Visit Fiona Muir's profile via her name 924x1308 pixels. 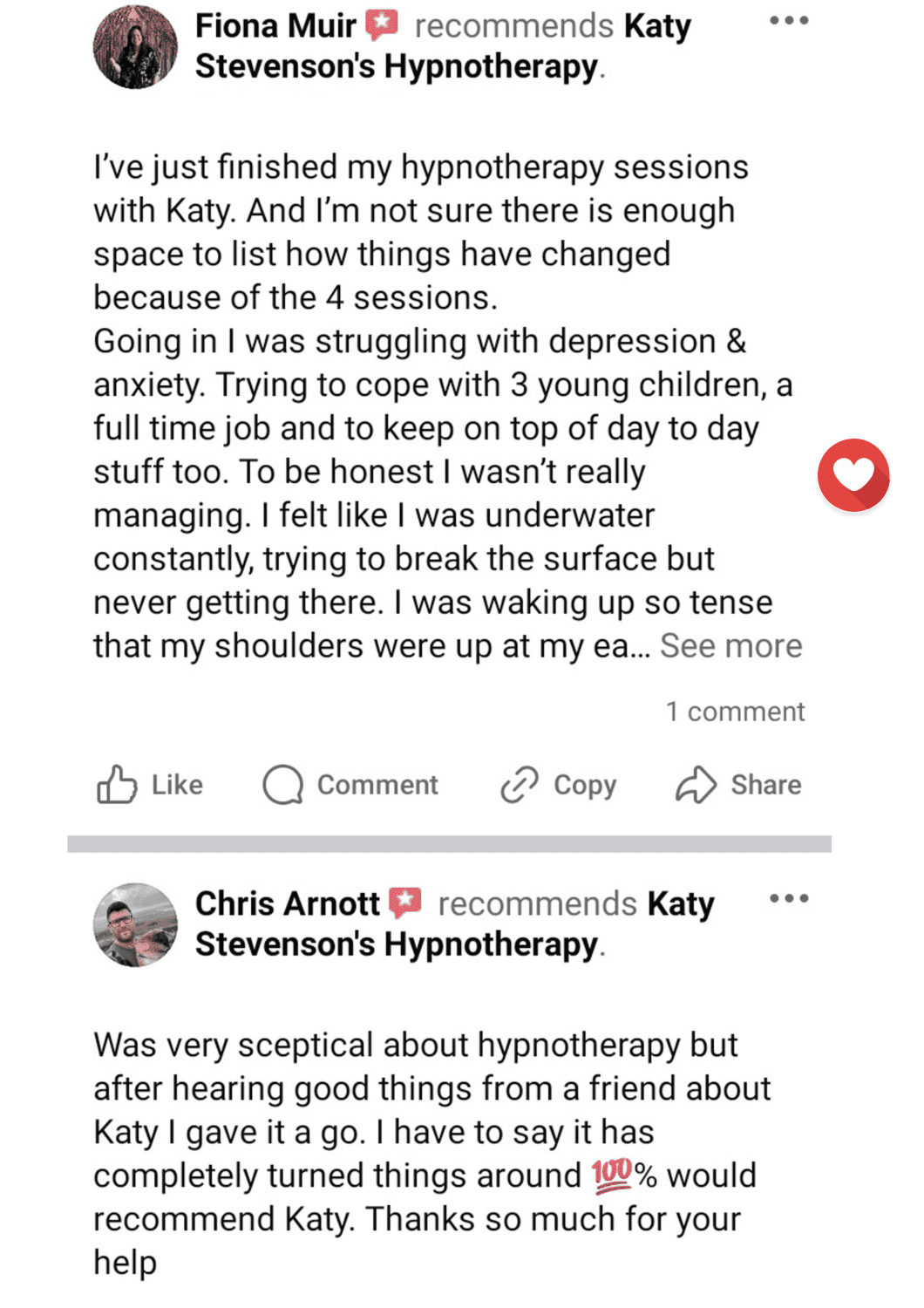coord(275,26)
